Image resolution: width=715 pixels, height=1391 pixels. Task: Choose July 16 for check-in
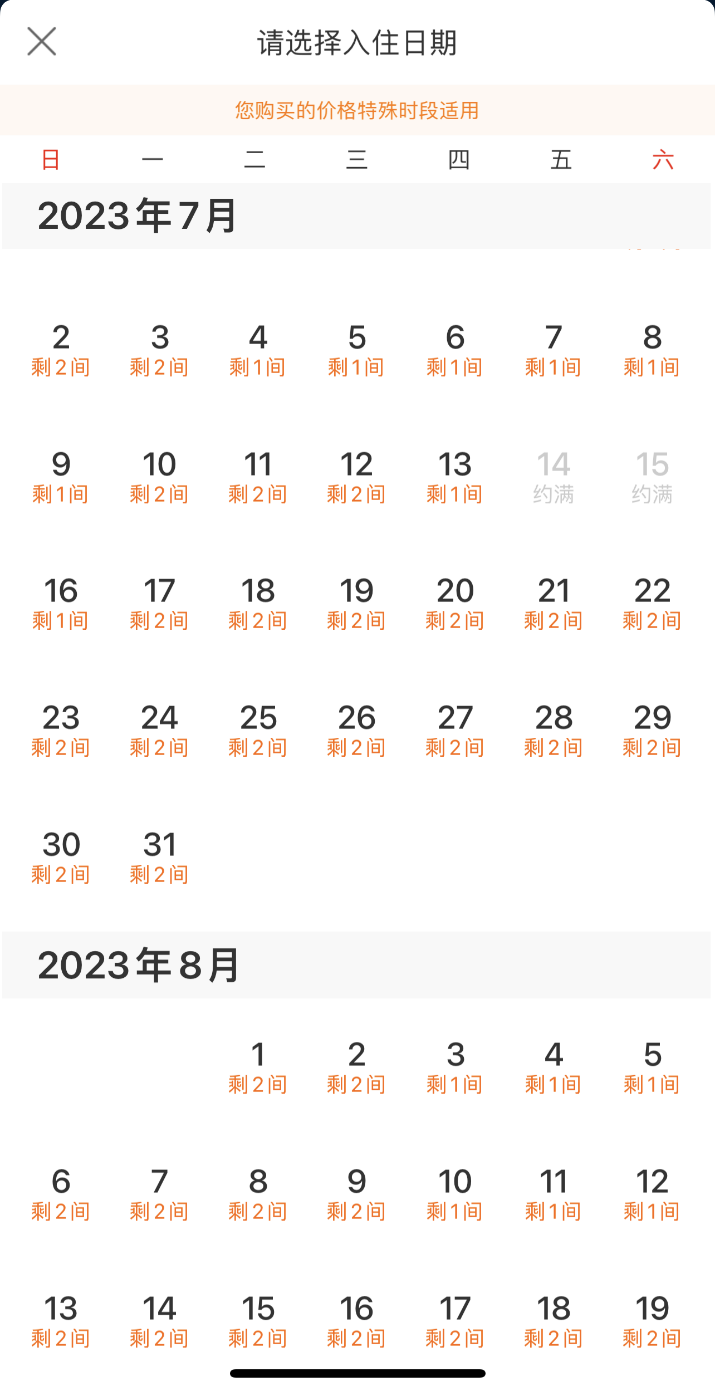(x=61, y=604)
